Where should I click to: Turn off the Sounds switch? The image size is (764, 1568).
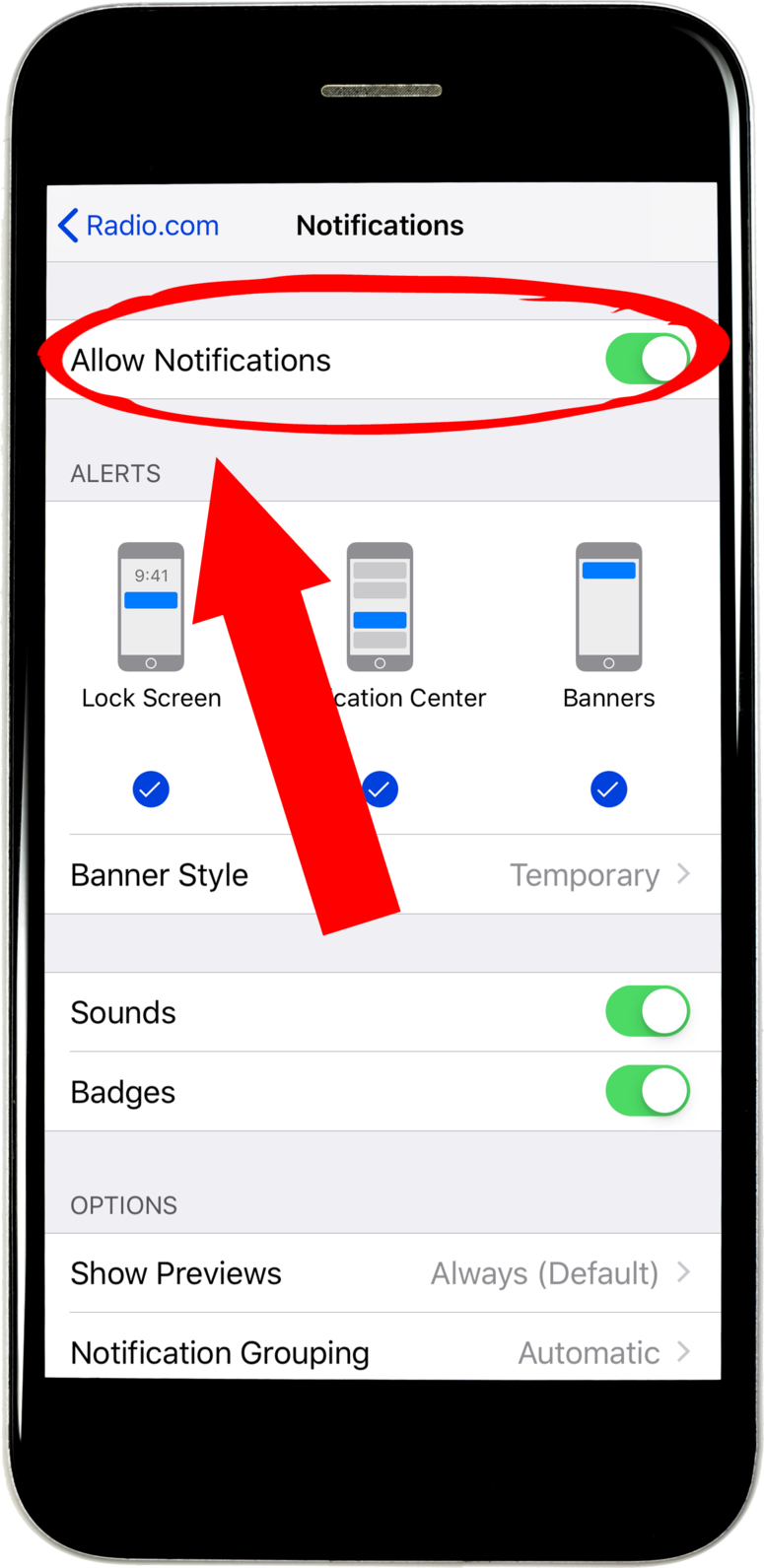click(x=648, y=1011)
